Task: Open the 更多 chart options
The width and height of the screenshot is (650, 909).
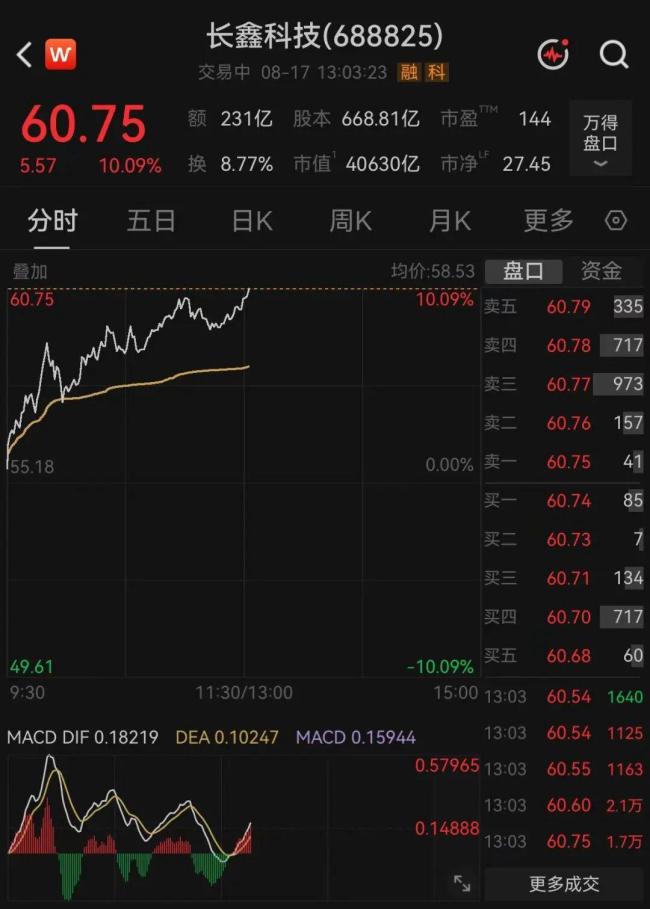Action: tap(549, 221)
